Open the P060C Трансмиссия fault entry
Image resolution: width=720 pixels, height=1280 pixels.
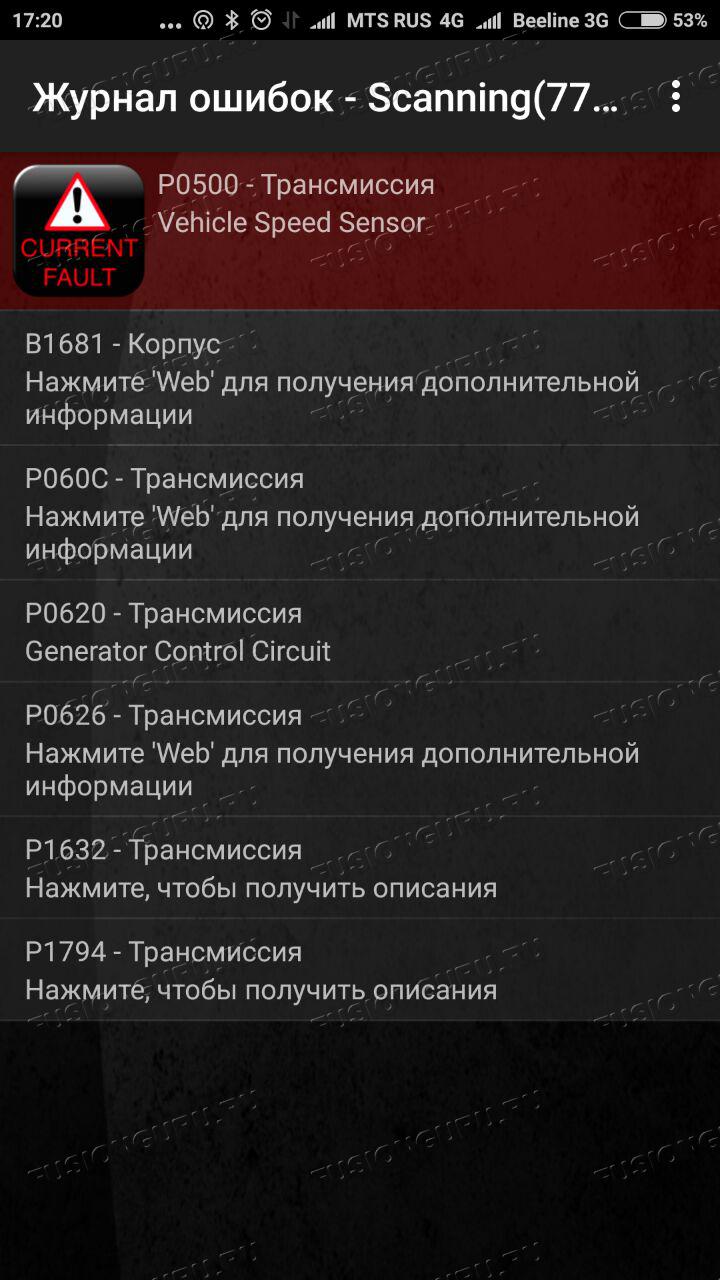pyautogui.click(x=360, y=513)
